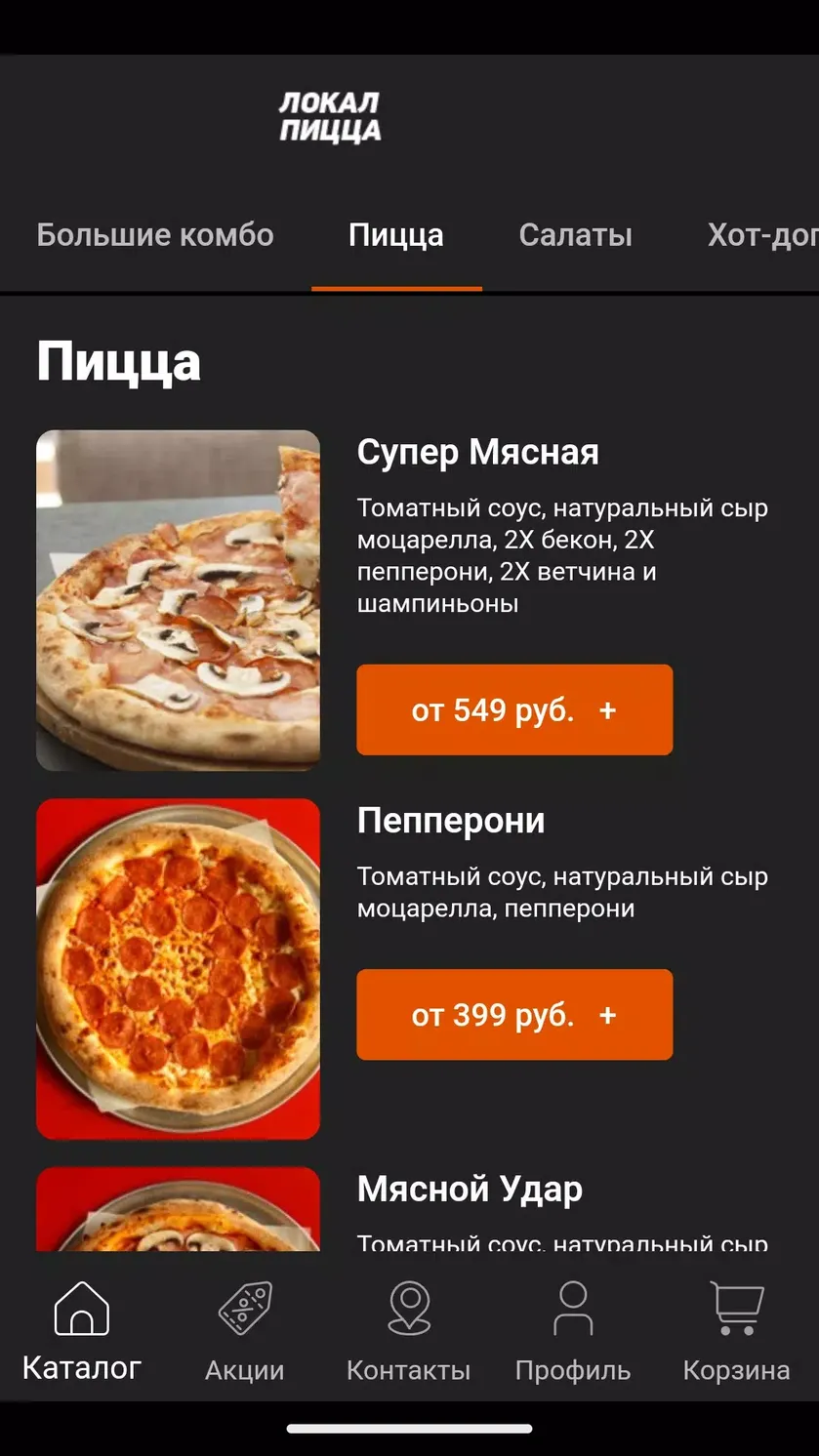Open the Акции promotions tab
Screen dimensions: 819x1456
point(245,1331)
